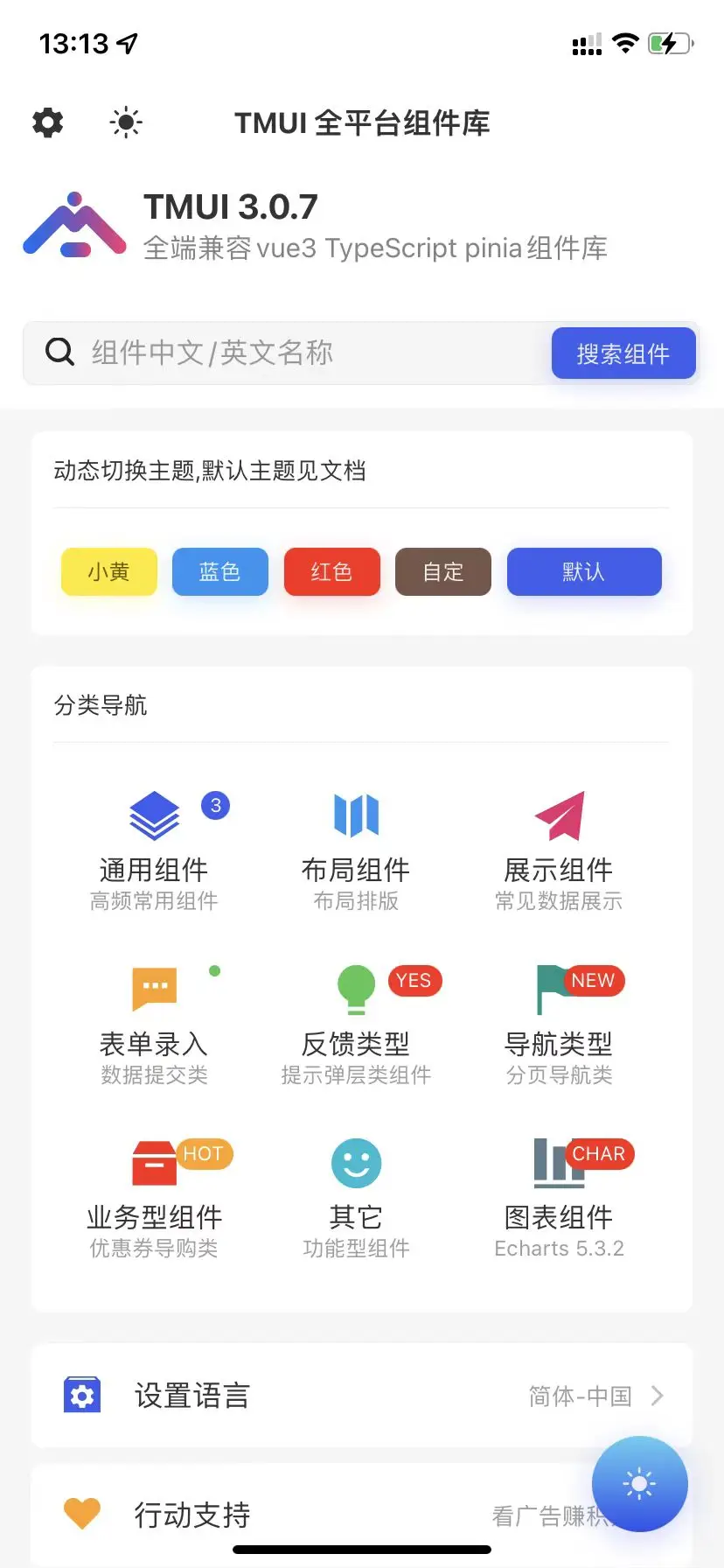Restore the 默认 theme
Image resolution: width=724 pixels, height=1568 pixels.
(x=583, y=571)
